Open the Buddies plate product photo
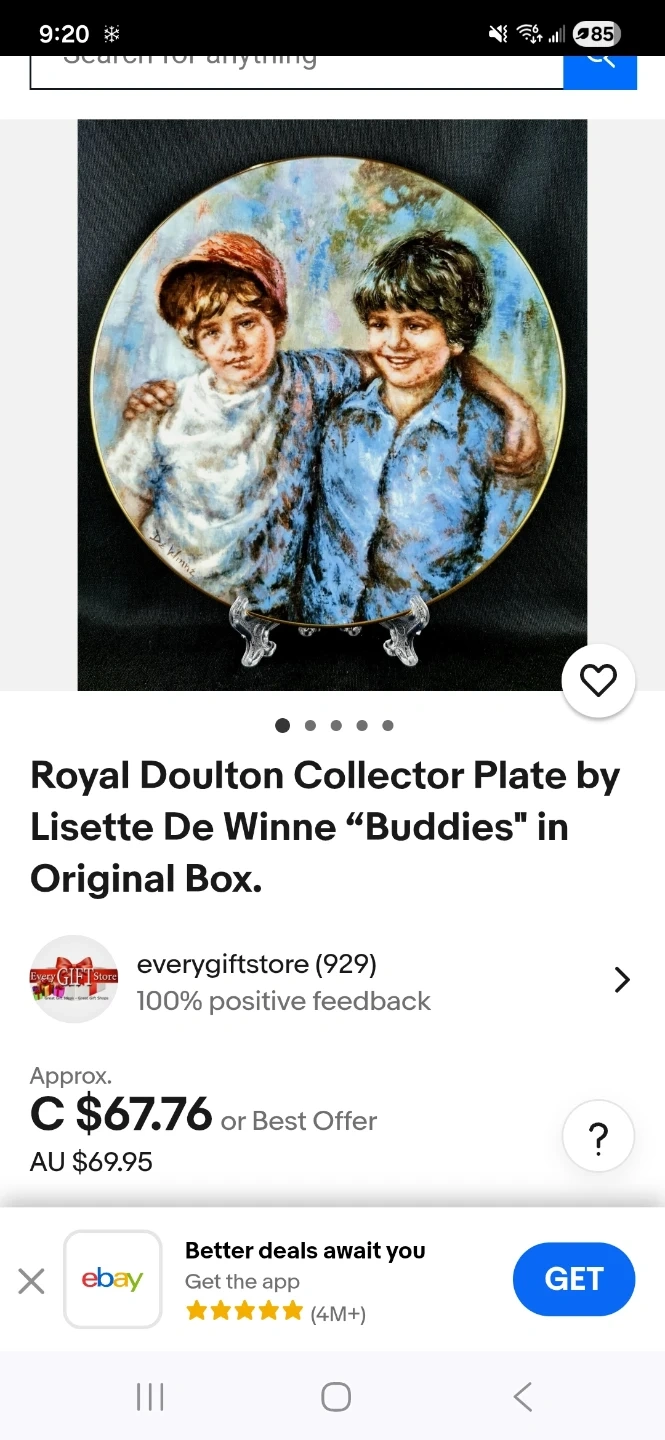The image size is (665, 1440). 332,405
